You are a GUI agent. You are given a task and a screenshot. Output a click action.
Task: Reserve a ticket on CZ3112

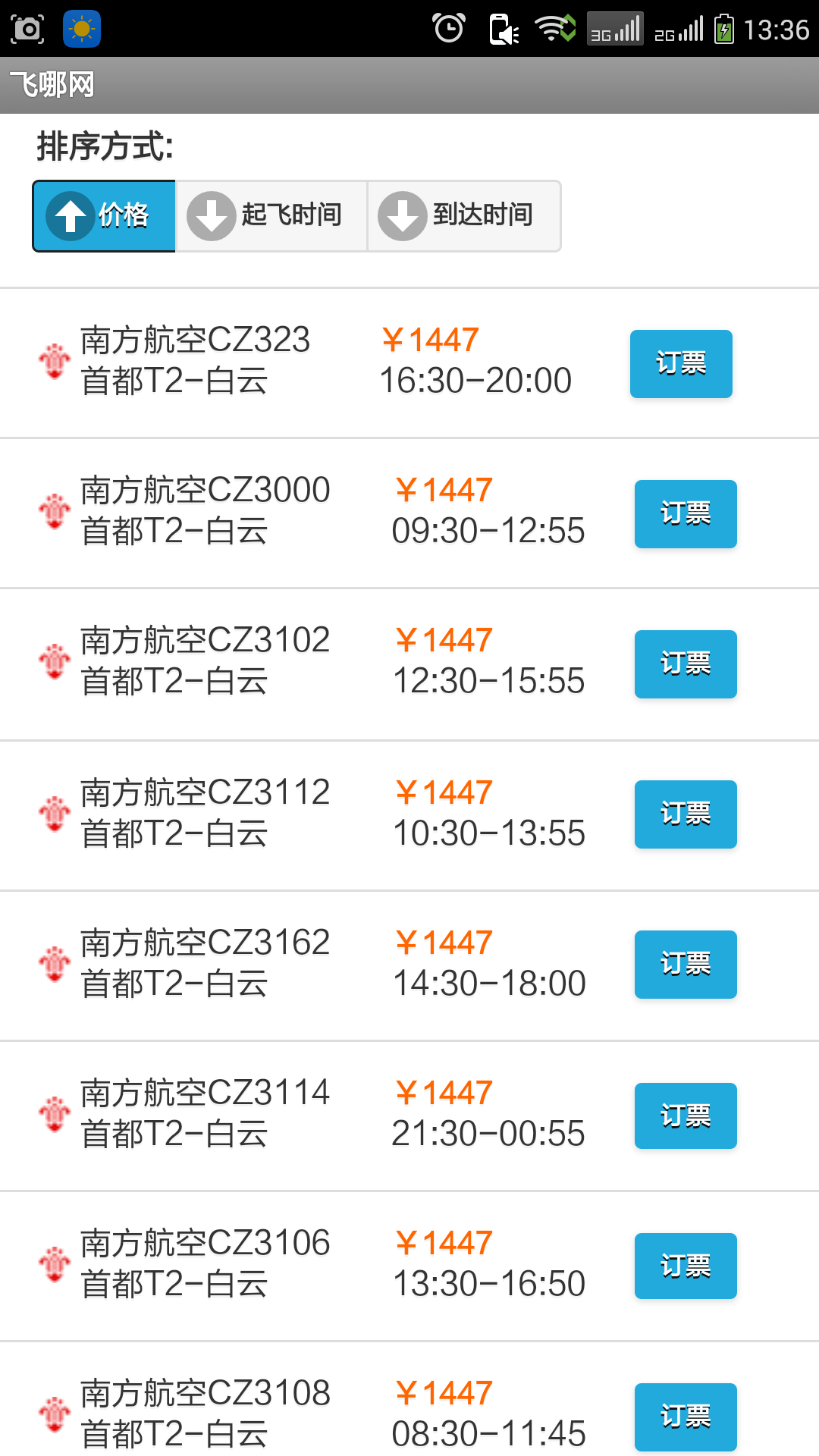[685, 814]
